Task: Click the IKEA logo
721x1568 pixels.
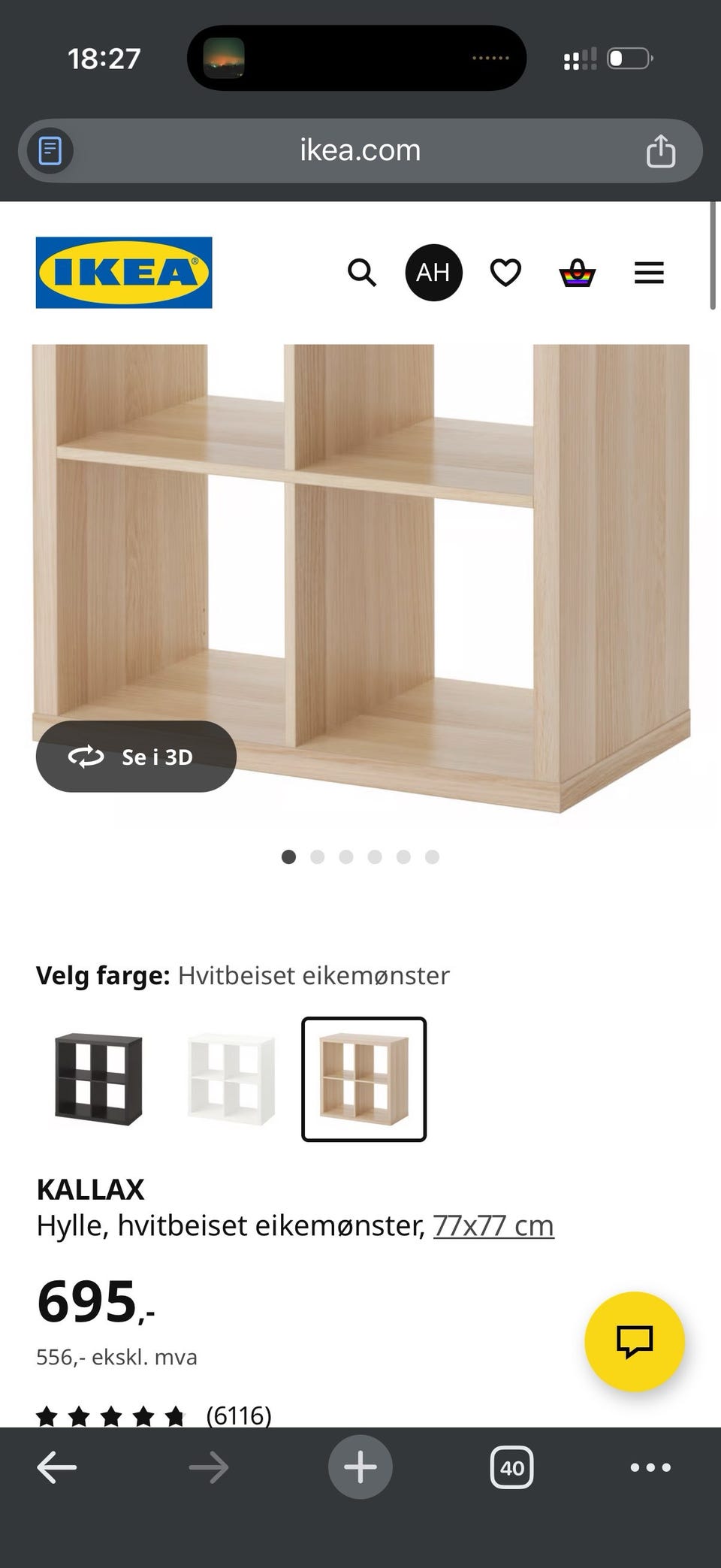Action: click(123, 272)
